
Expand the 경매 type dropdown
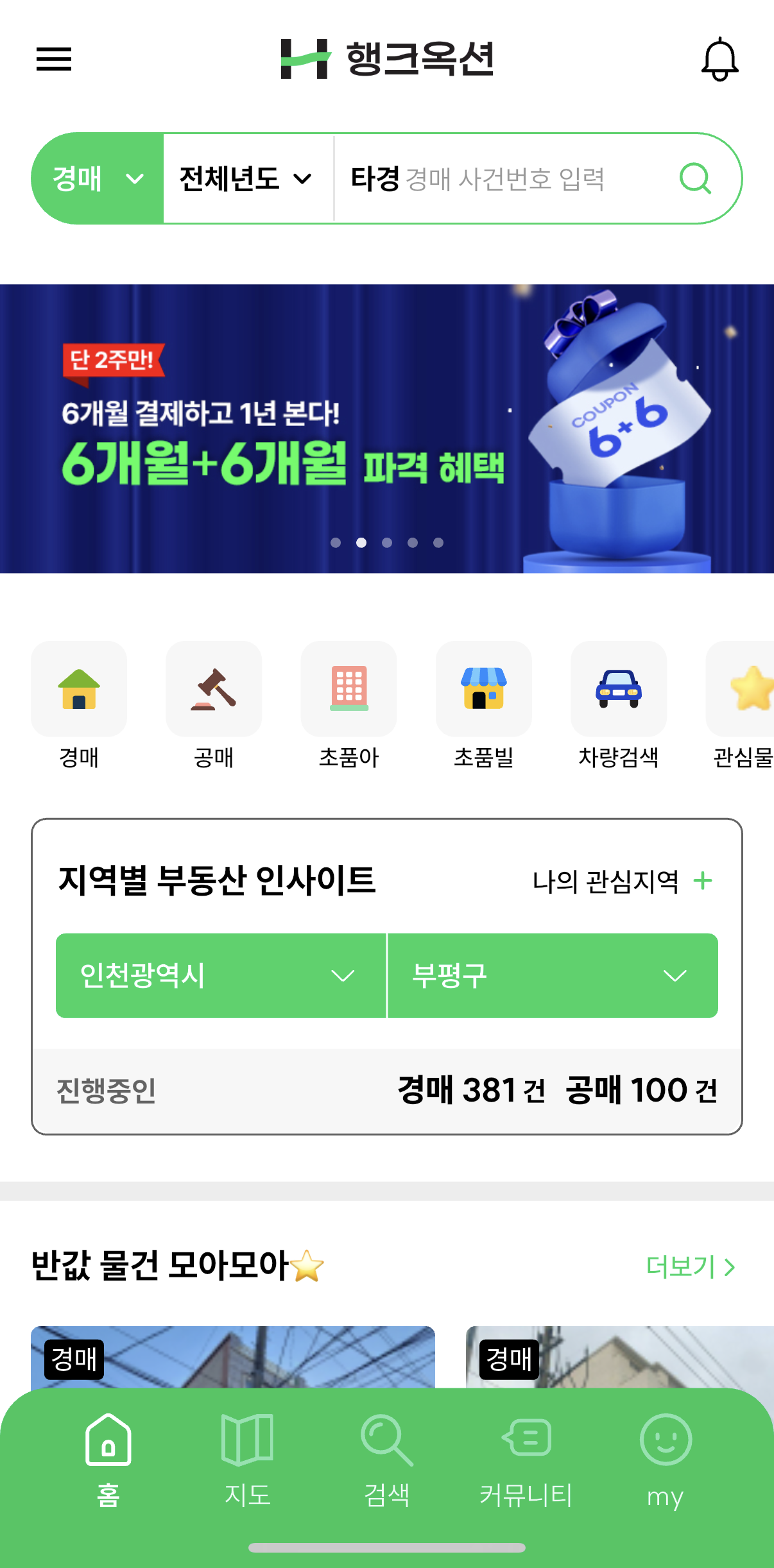click(98, 178)
